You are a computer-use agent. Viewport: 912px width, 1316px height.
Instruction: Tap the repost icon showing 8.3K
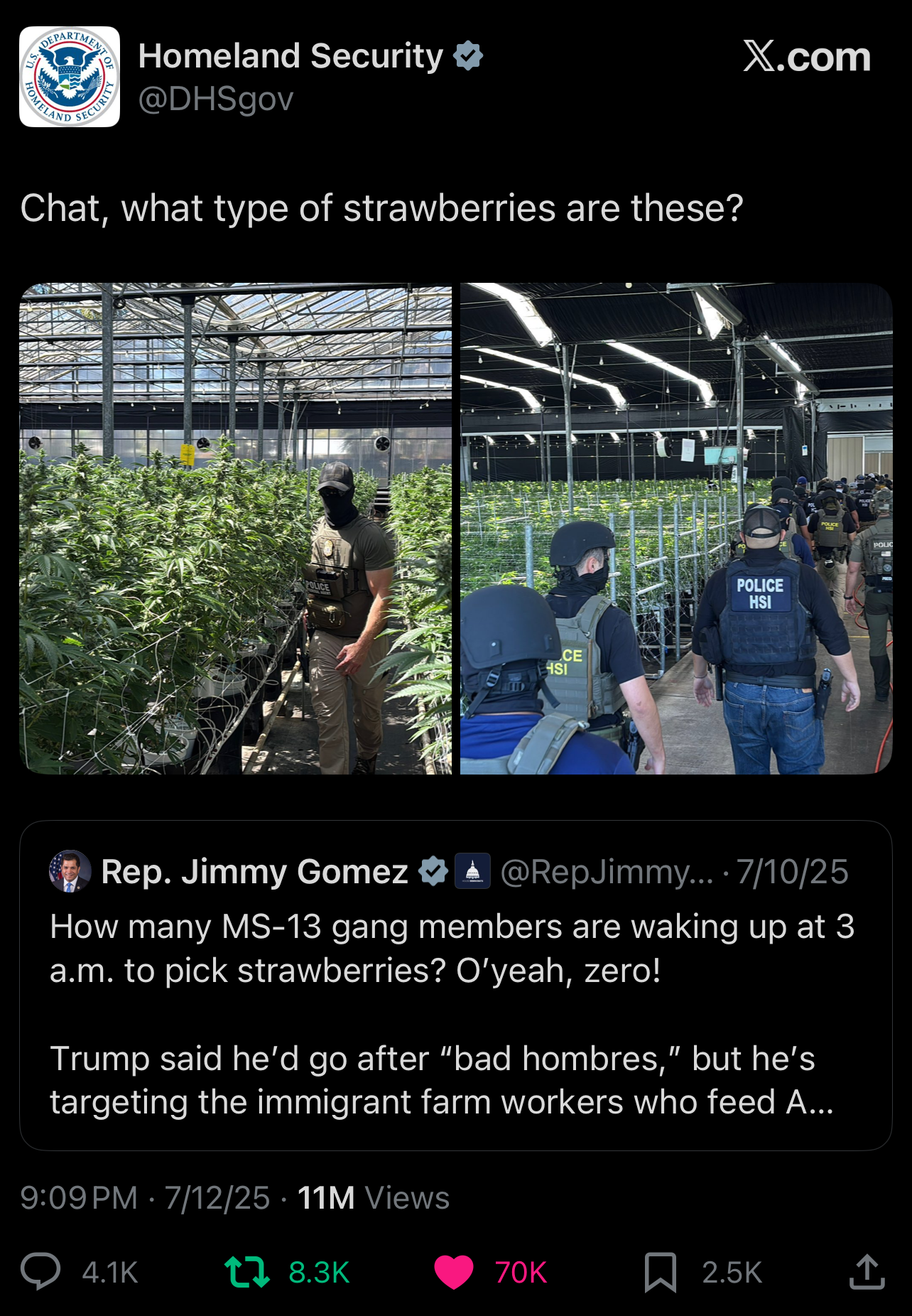pos(246,1271)
